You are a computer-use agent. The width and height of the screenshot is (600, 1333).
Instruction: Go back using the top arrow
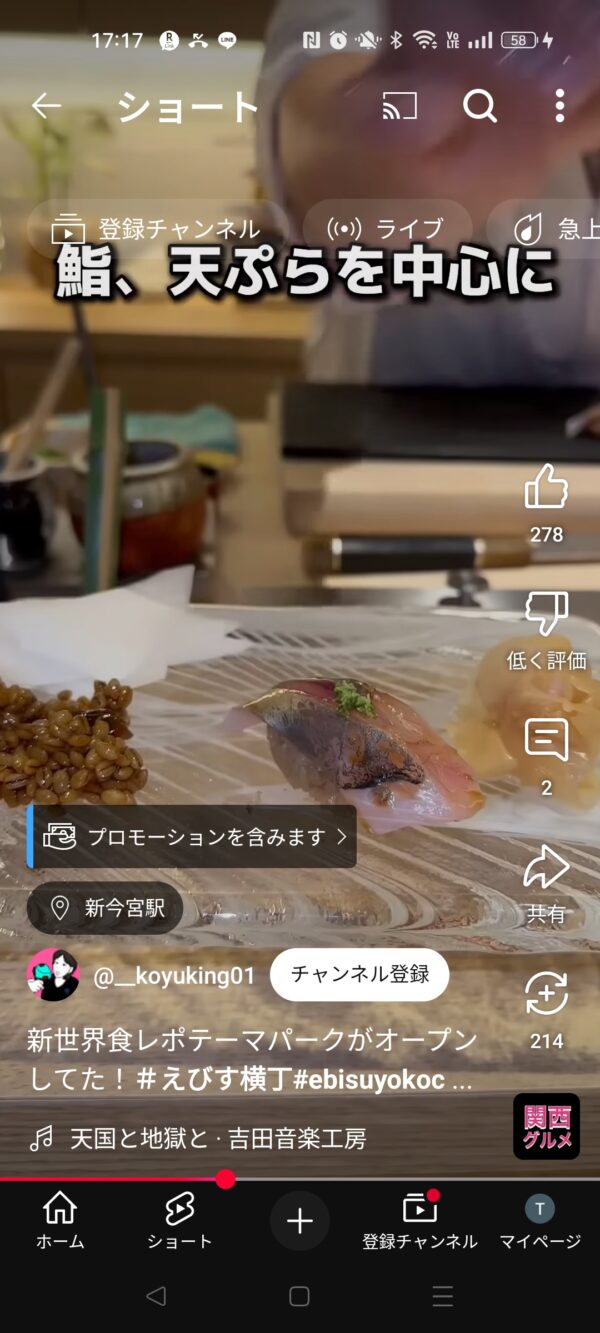tap(46, 106)
